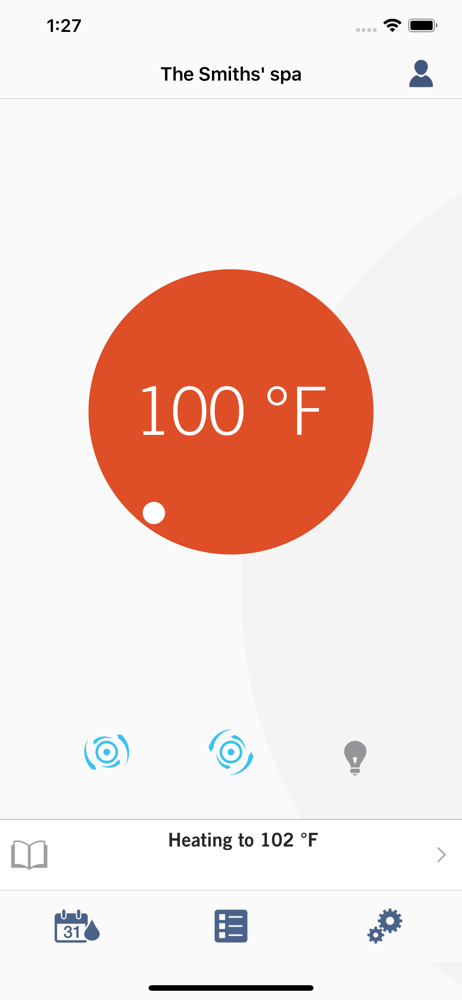Open the user account profile icon
Viewport: 462px width, 1000px height.
421,73
